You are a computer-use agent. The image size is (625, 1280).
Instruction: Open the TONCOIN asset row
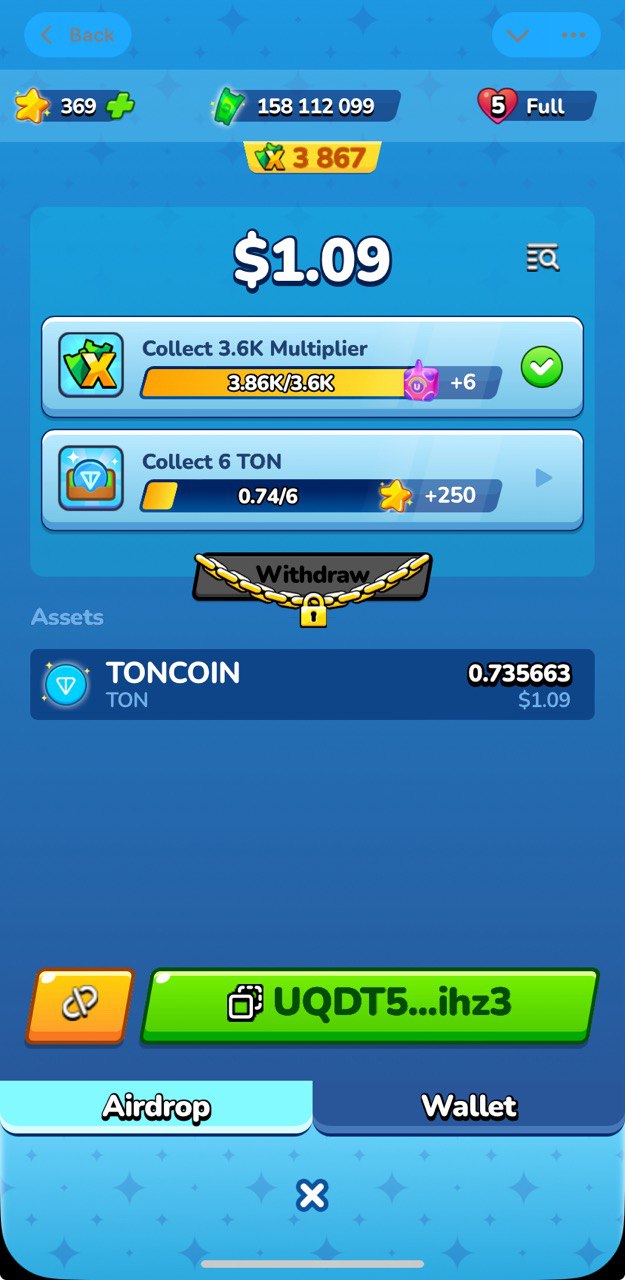point(312,685)
